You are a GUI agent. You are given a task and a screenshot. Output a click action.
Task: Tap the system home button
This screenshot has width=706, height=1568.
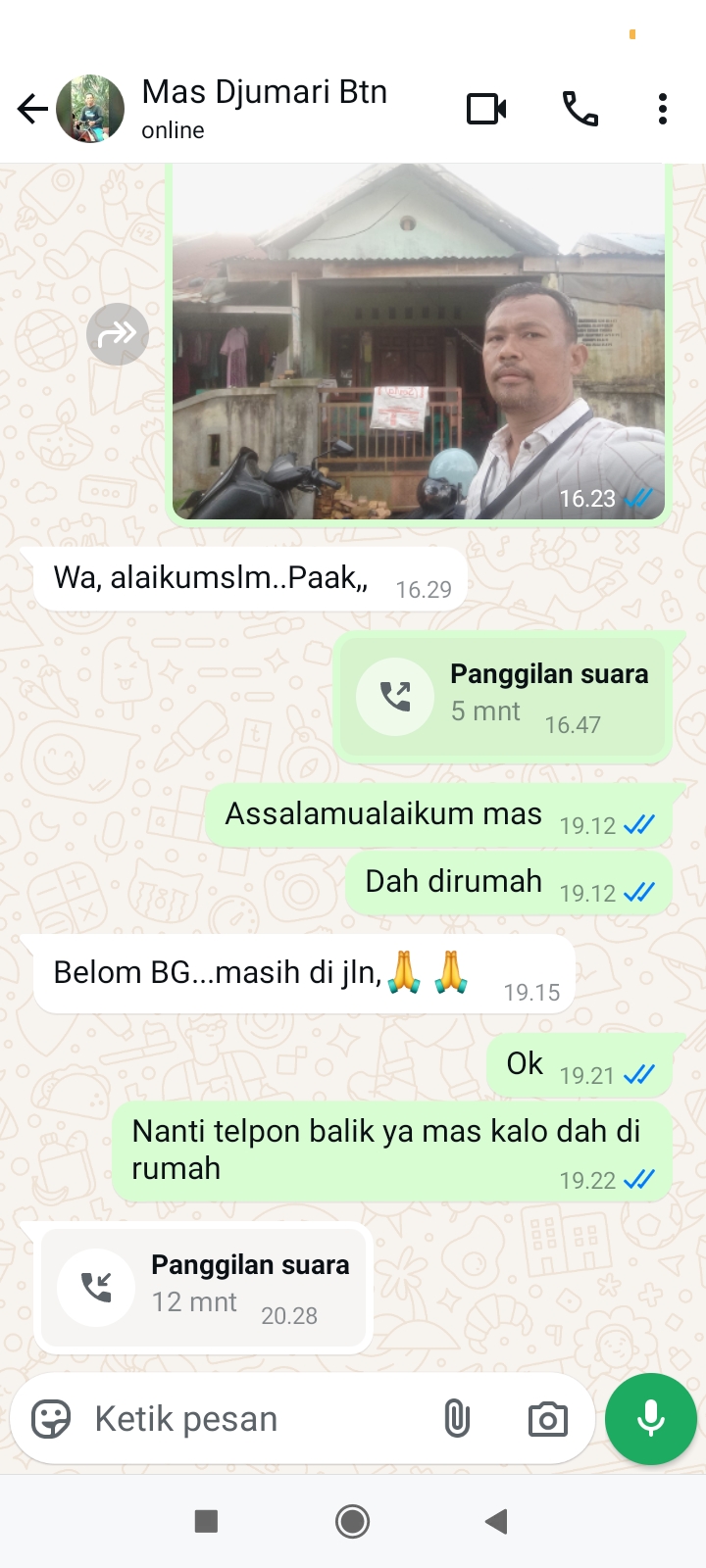tap(352, 1521)
